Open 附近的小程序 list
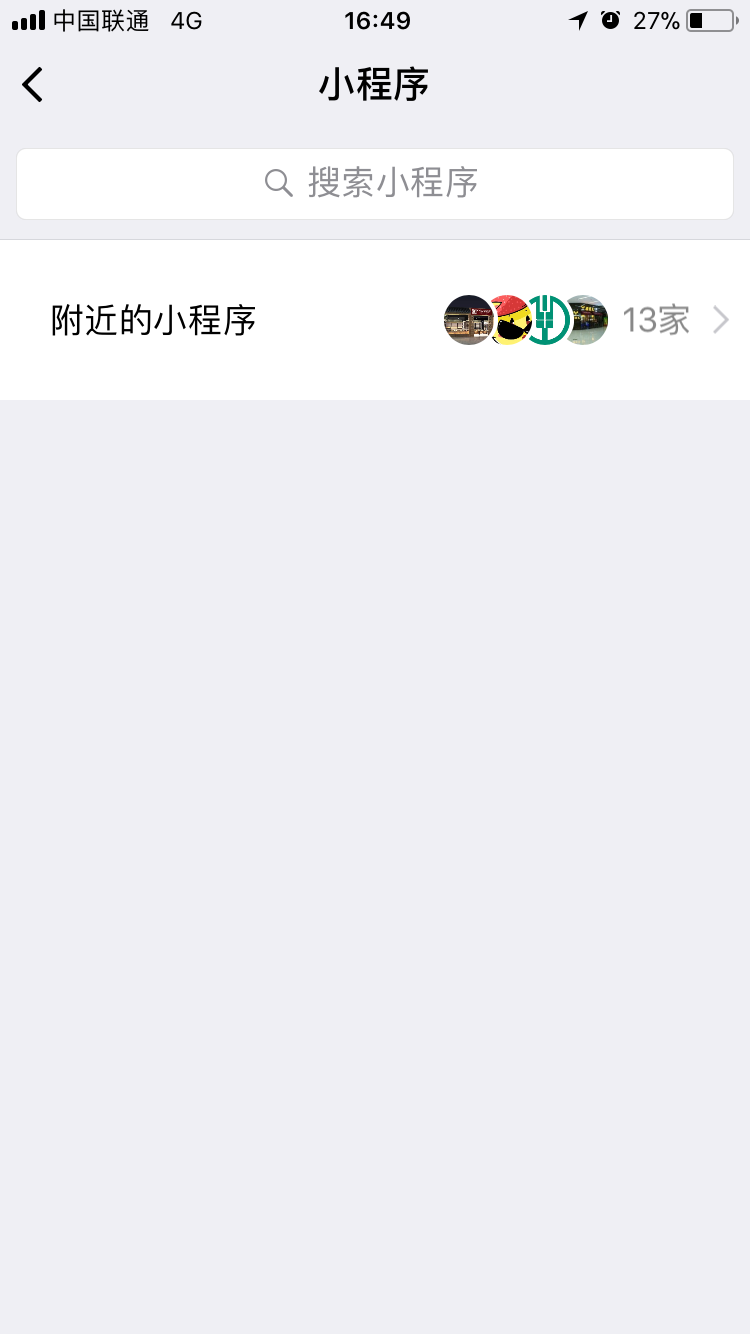The image size is (750, 1334). 375,320
